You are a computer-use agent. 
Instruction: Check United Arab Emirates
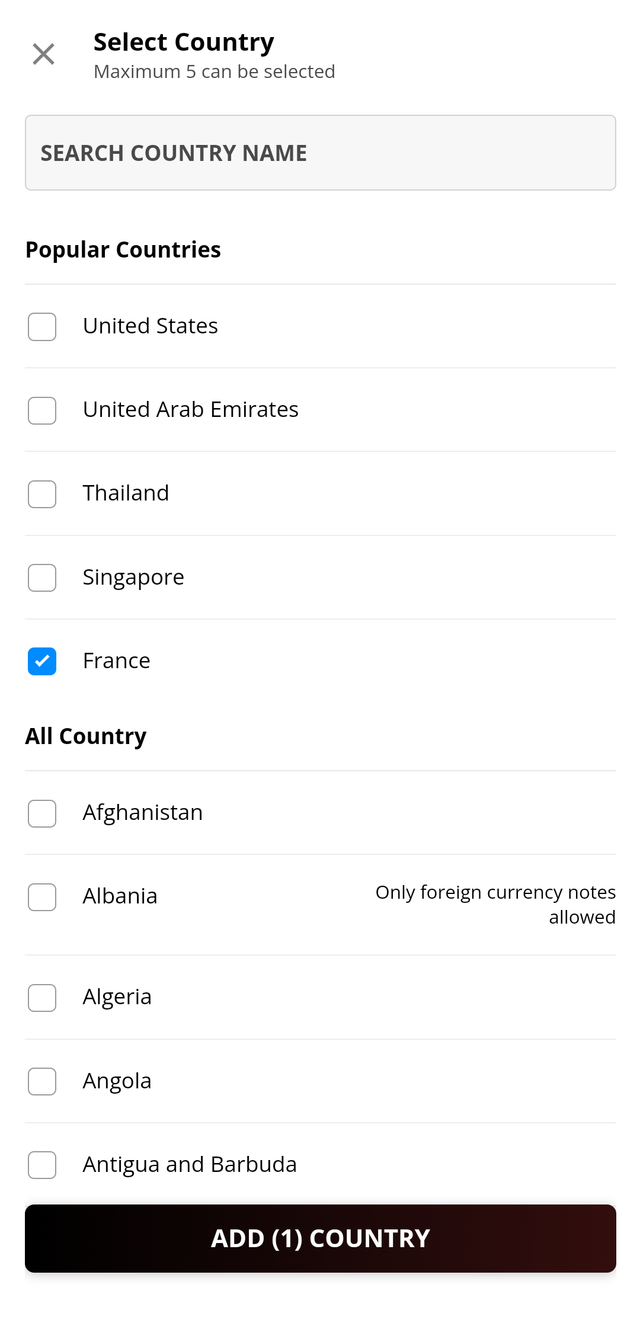[x=42, y=410]
